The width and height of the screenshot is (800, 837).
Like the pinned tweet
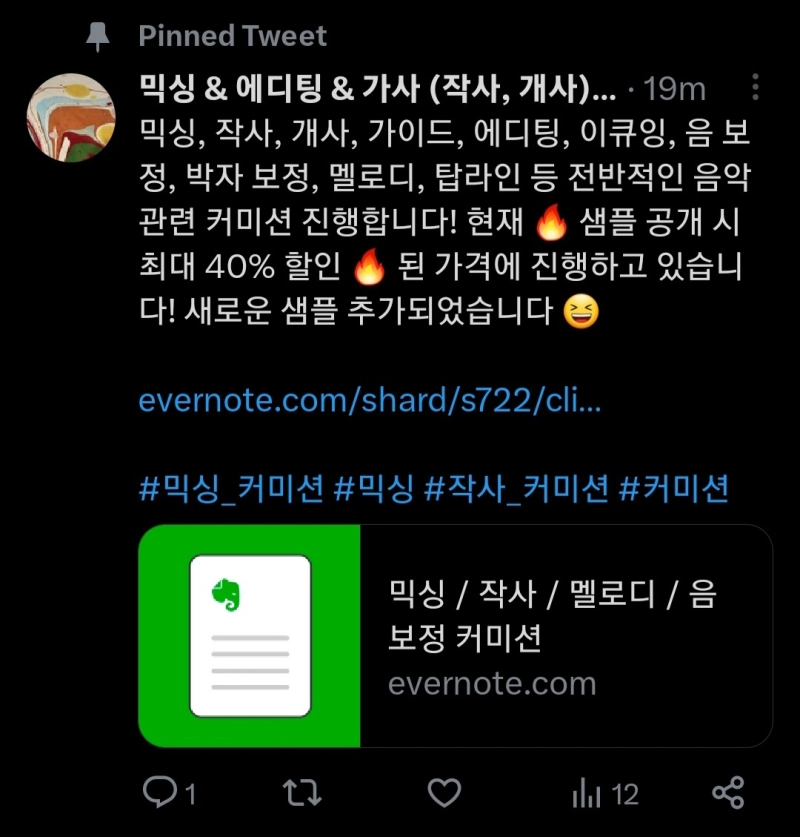(443, 794)
